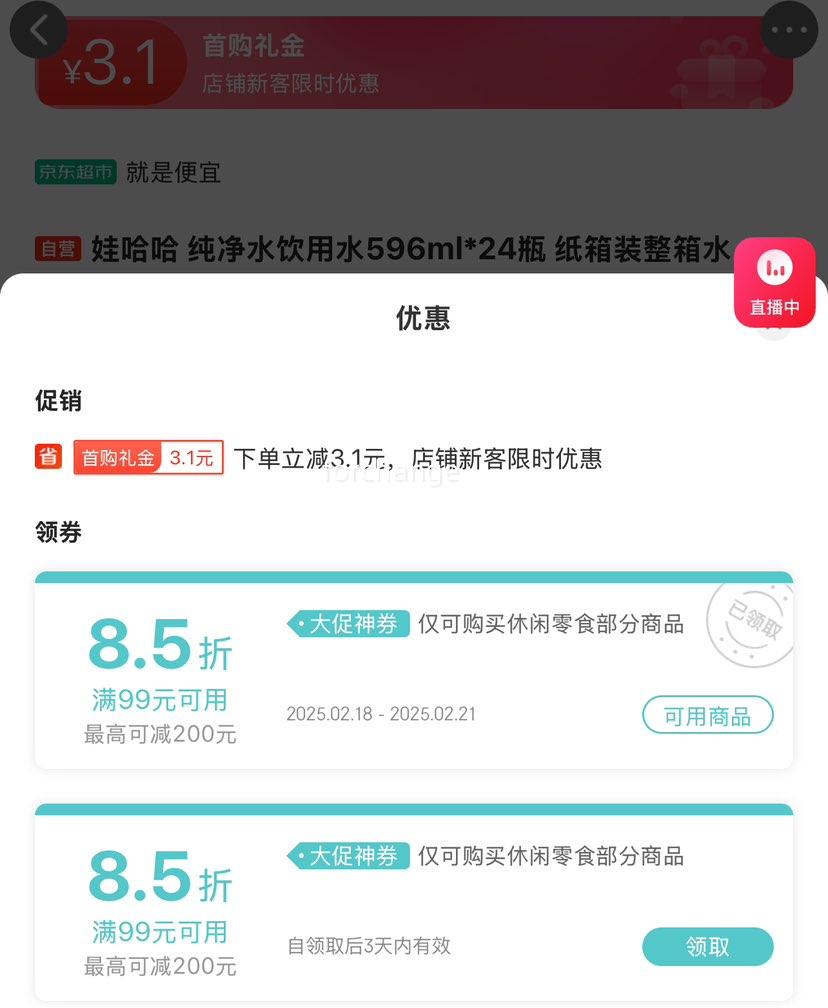Tap the back arrow at top left
The width and height of the screenshot is (828, 1008).
(39, 30)
